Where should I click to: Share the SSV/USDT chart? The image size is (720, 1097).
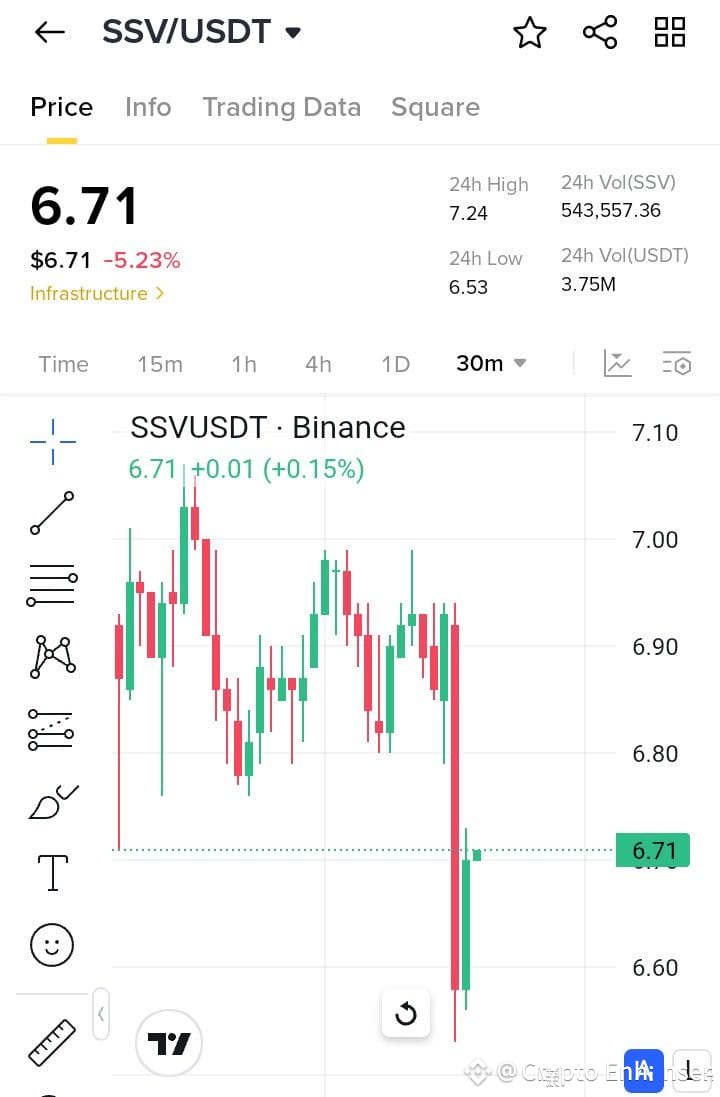pos(599,31)
